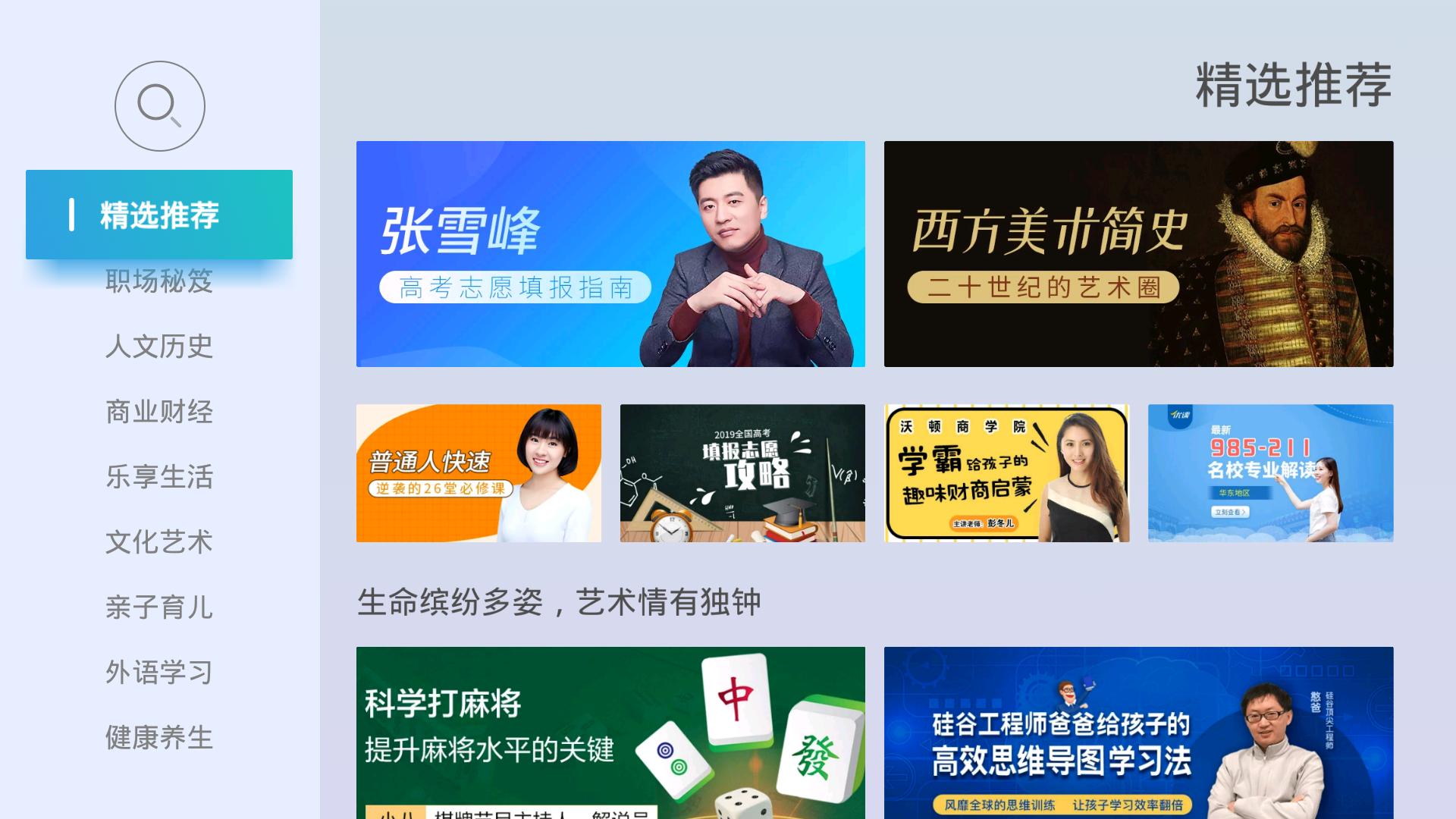Open 西方美术简史 course banner
The height and width of the screenshot is (819, 1456).
pyautogui.click(x=1138, y=254)
